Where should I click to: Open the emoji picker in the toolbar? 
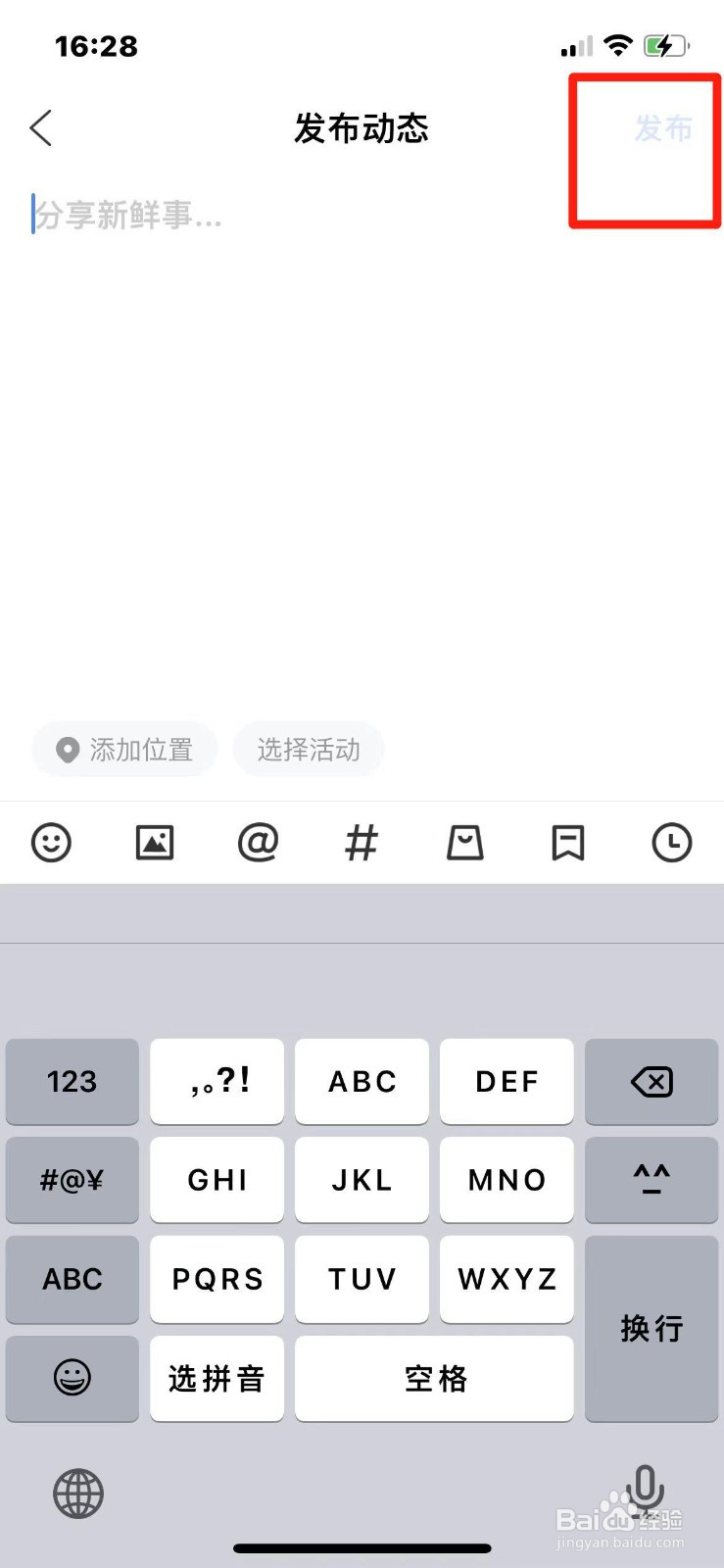[x=52, y=843]
